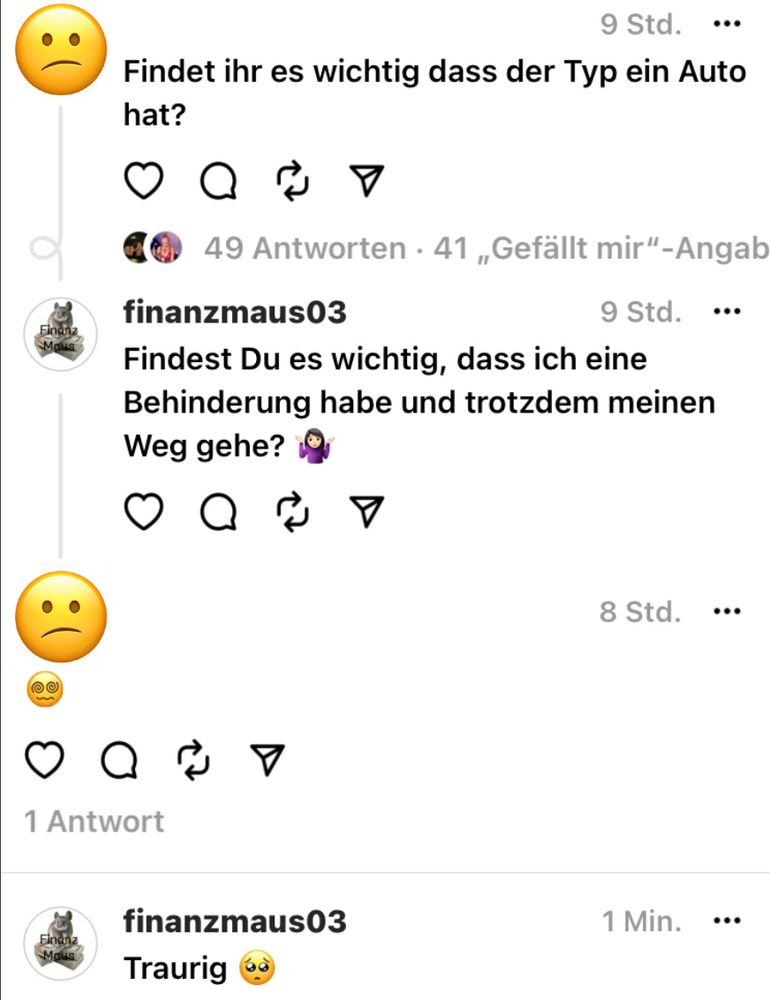Open more options on the Traurig reply

click(726, 921)
